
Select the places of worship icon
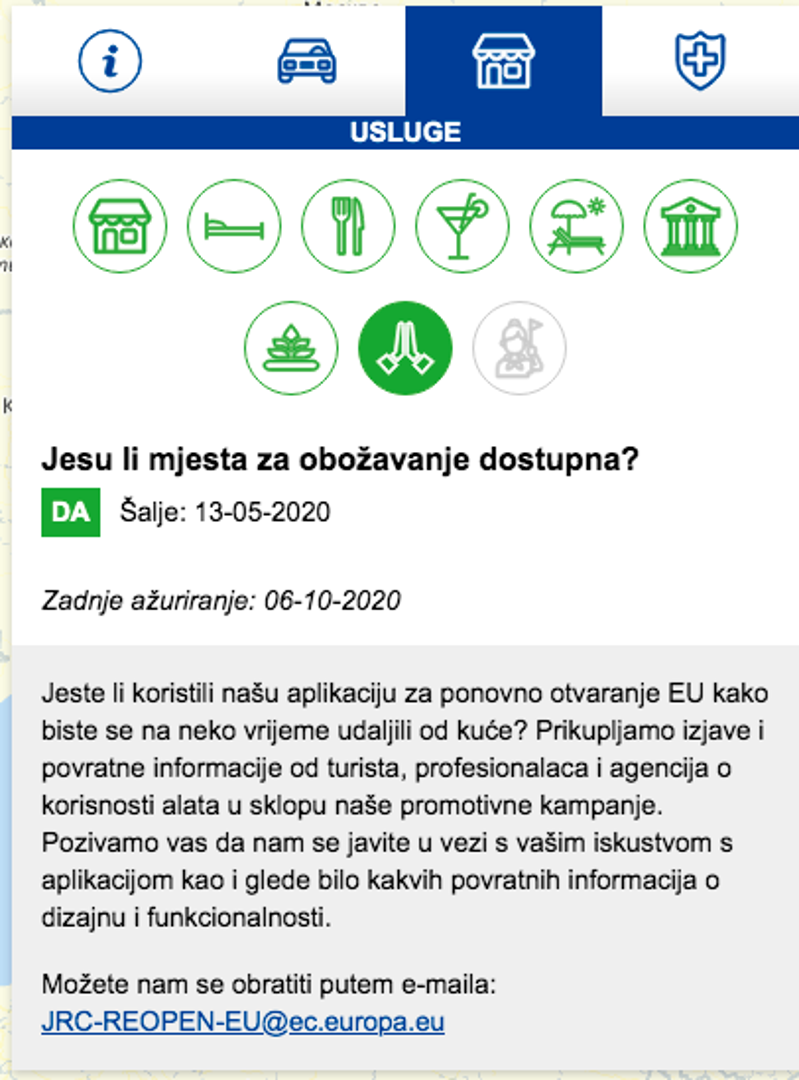click(405, 348)
